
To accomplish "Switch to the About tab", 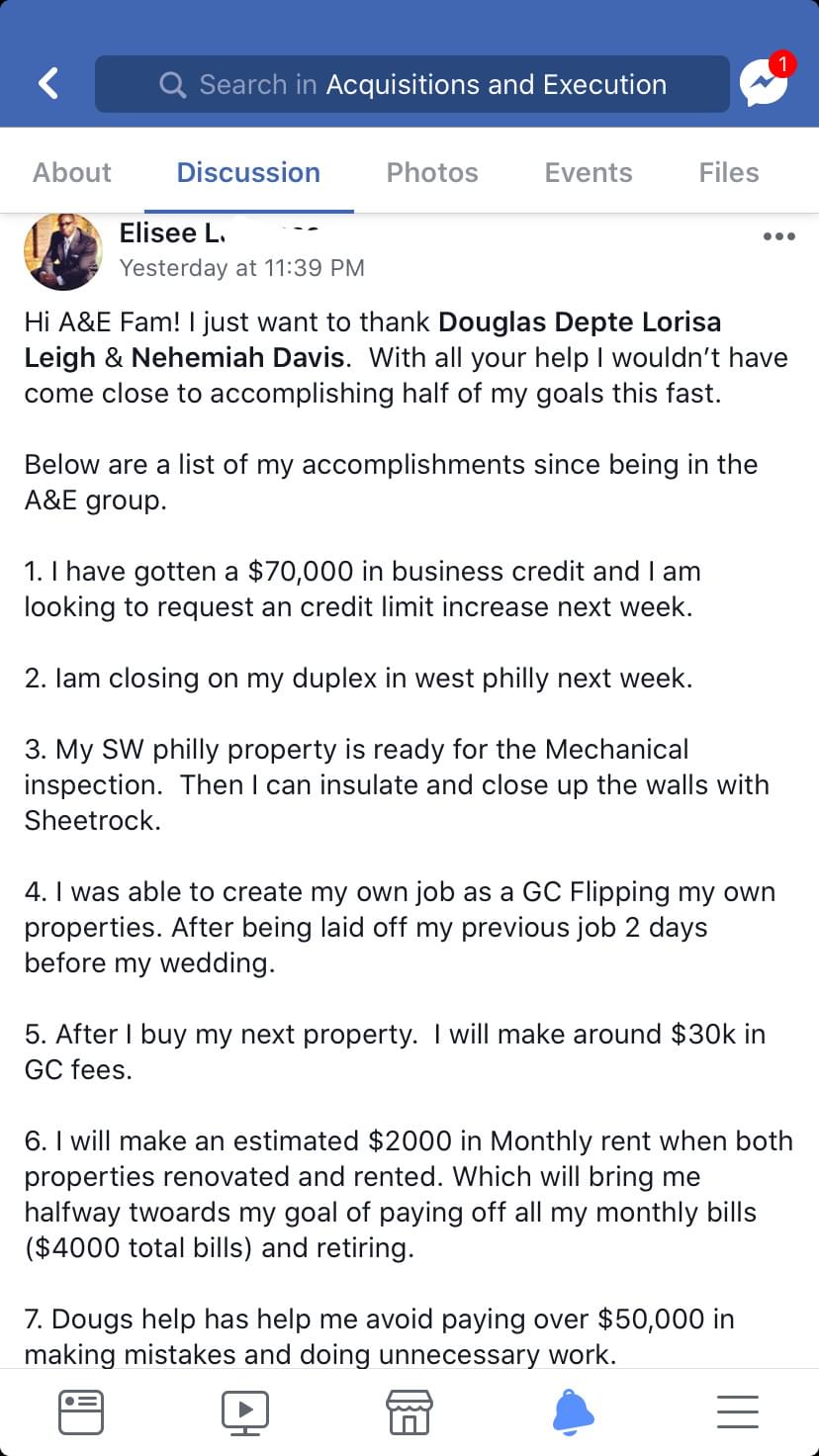I will [x=72, y=172].
